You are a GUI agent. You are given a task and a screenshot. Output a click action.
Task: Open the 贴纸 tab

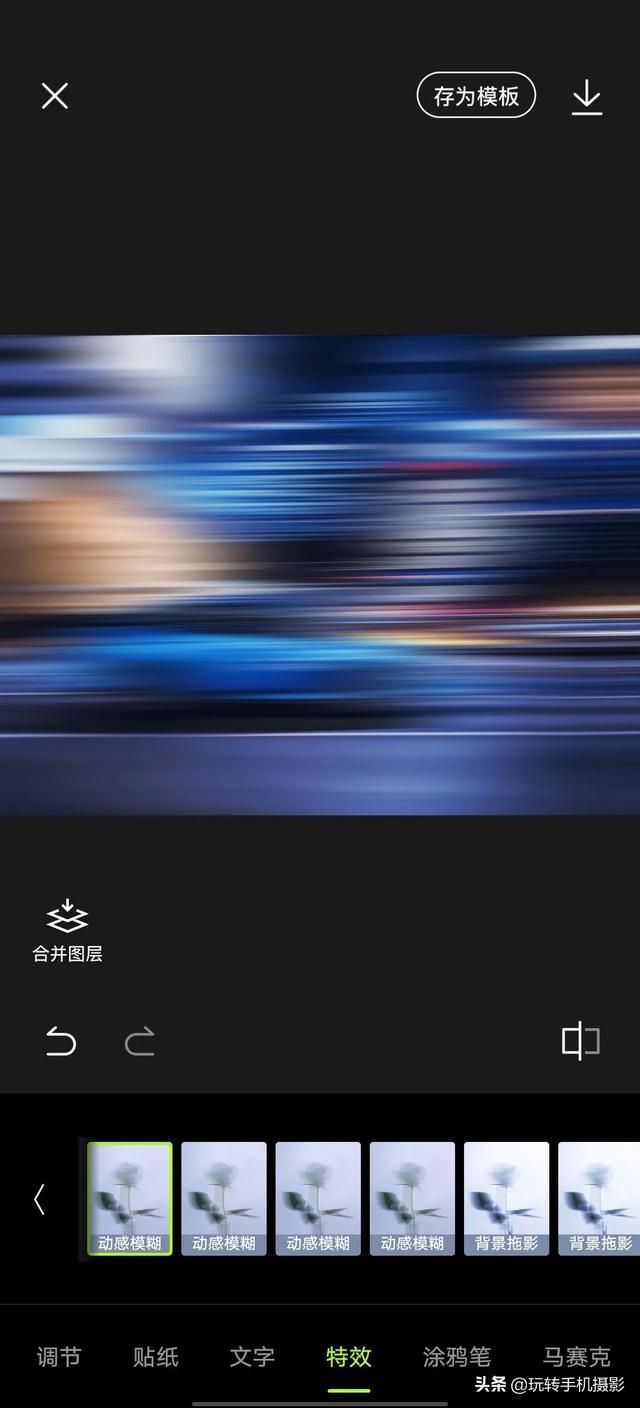[155, 1357]
